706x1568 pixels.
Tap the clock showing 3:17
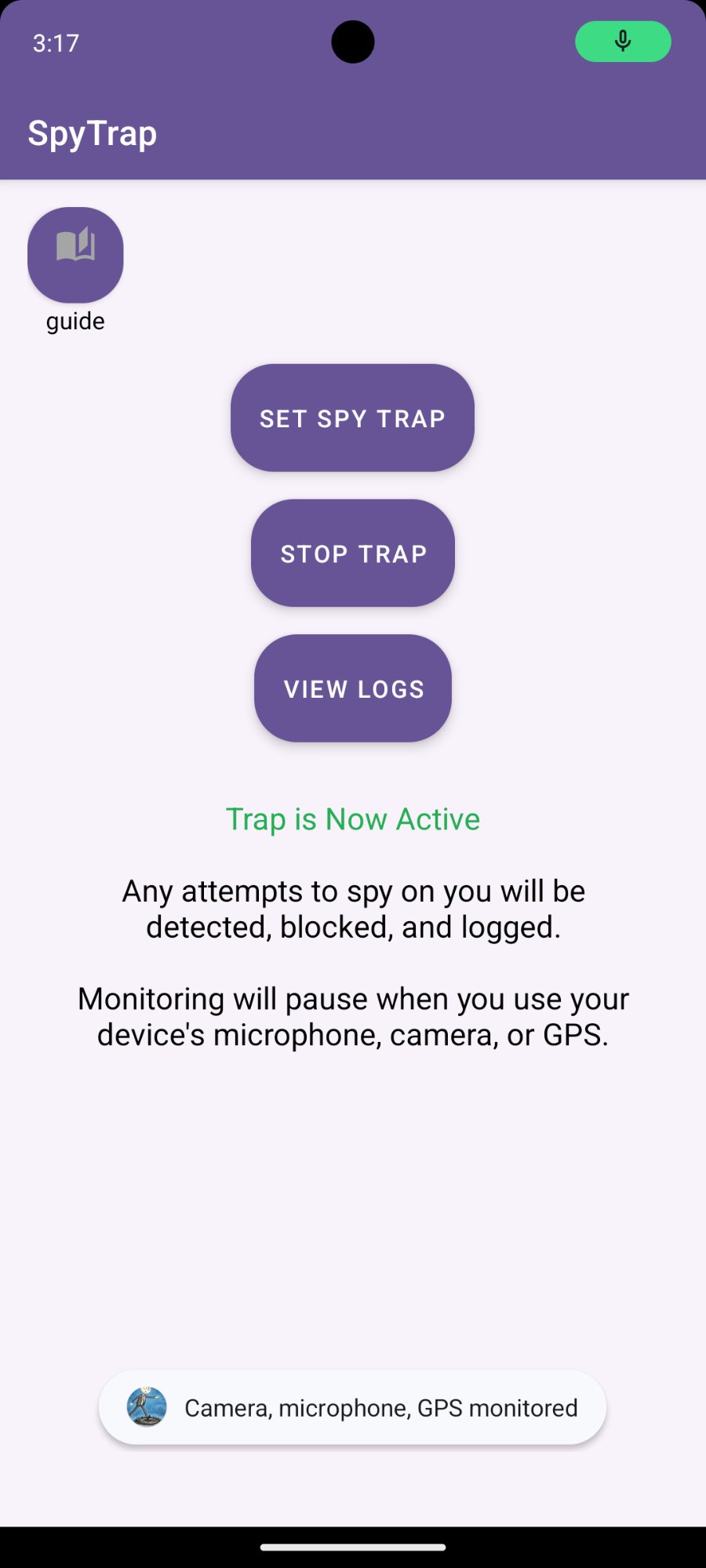click(x=55, y=43)
